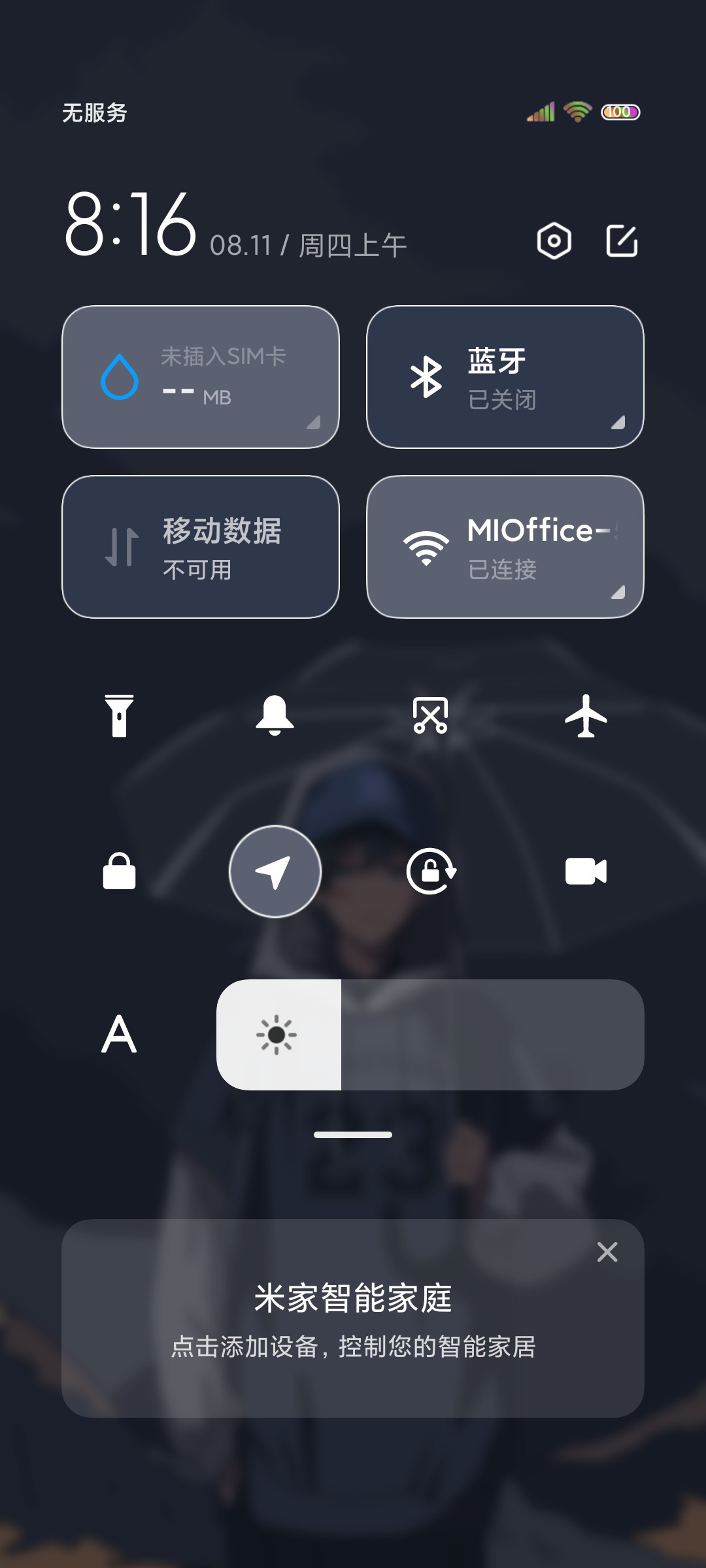Toggle the MIOffice Wi-Fi tile
Image resolution: width=706 pixels, height=1568 pixels.
(505, 547)
